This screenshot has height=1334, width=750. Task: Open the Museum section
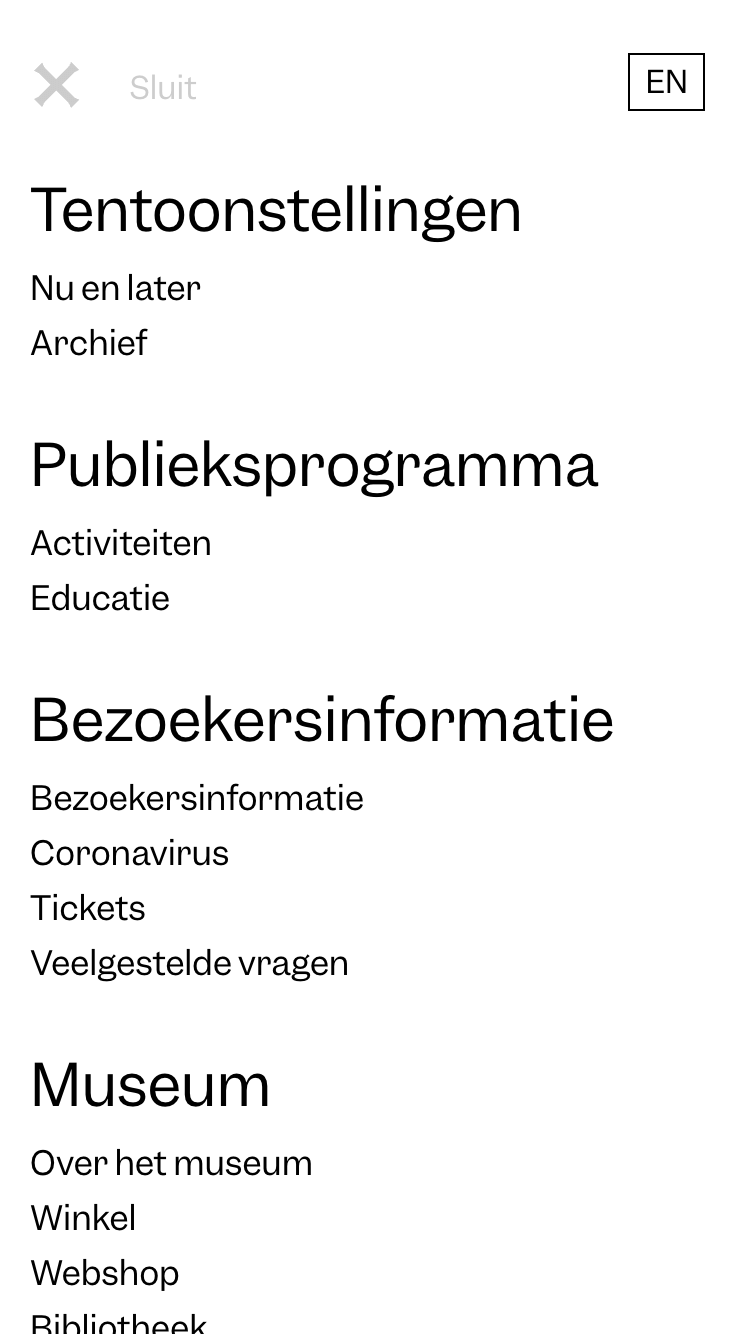pyautogui.click(x=151, y=1085)
